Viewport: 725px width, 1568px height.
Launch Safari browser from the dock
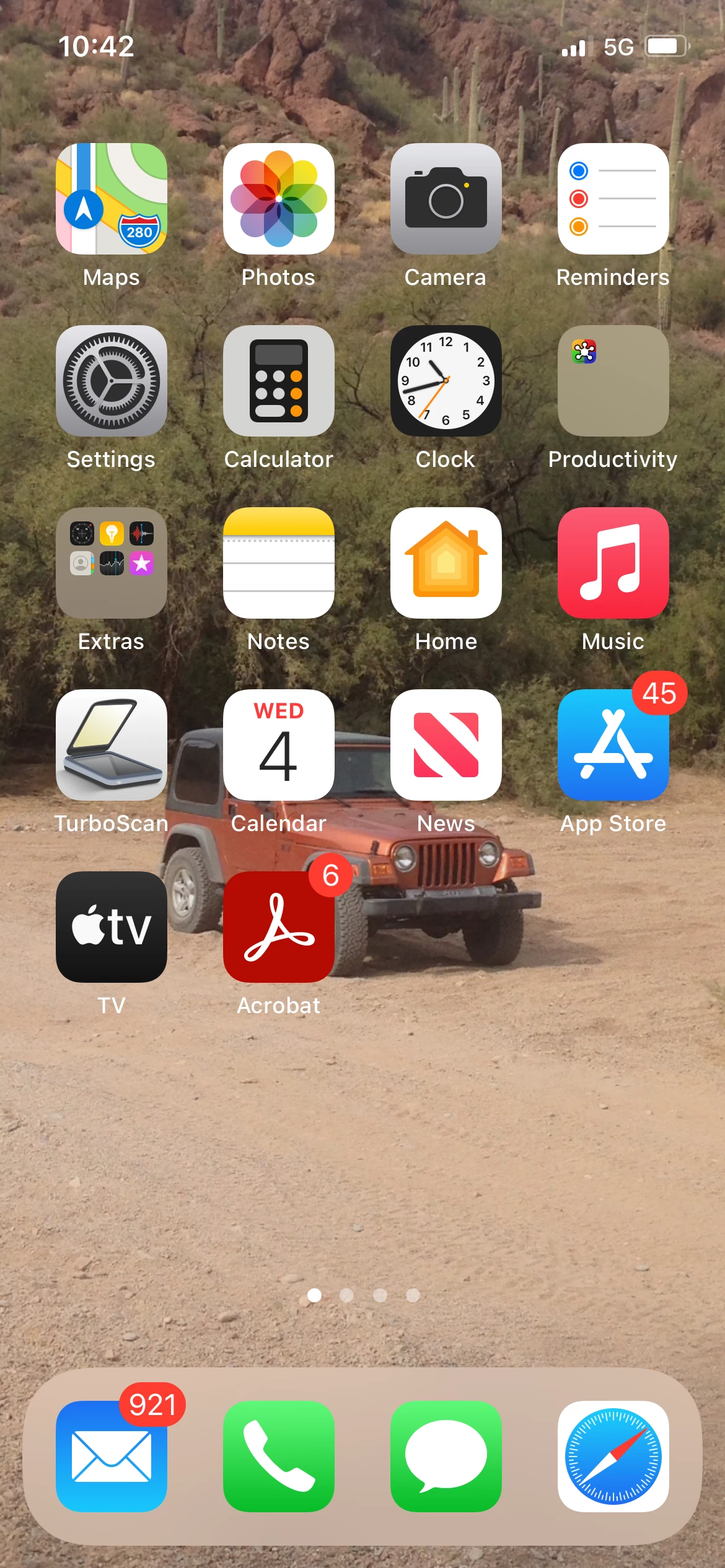613,1456
